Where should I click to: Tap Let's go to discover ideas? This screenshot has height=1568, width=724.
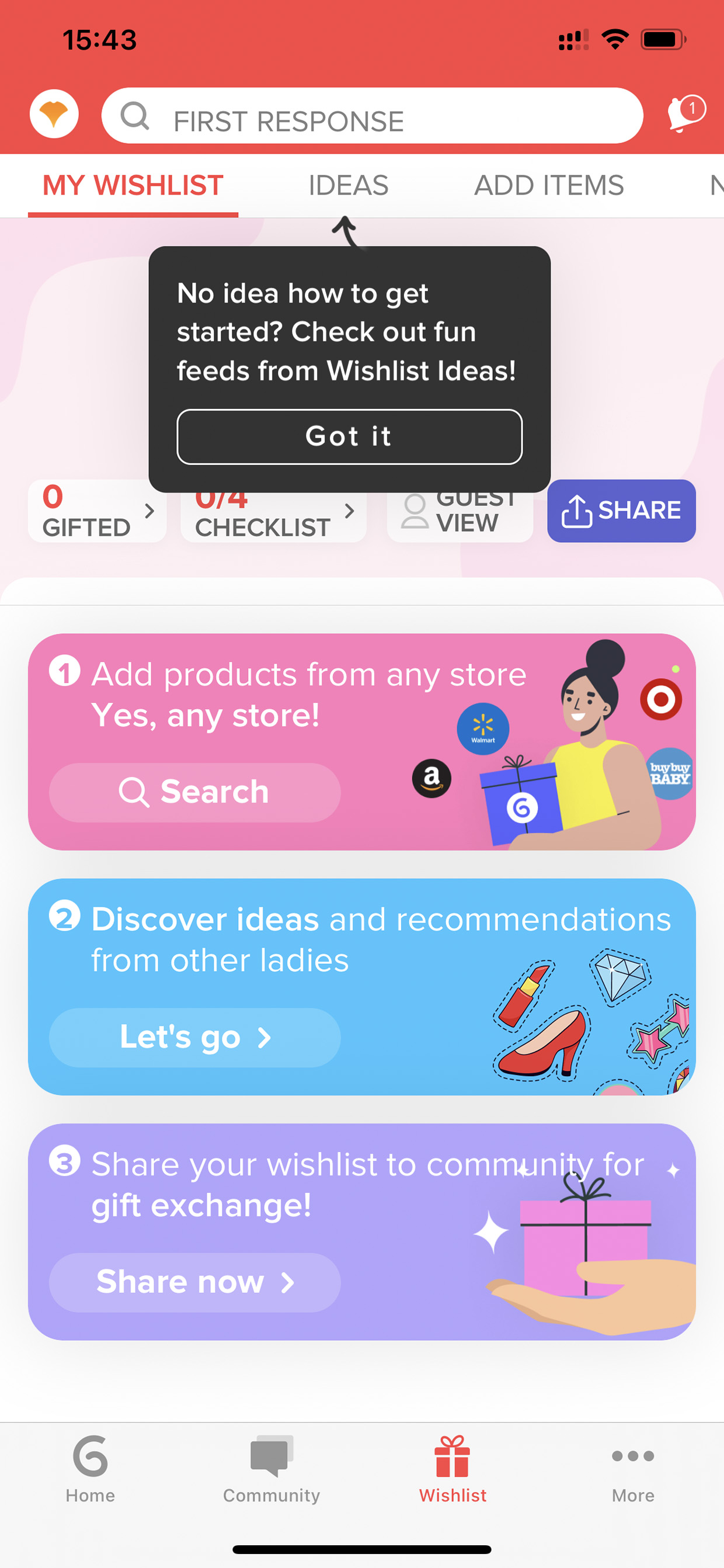(x=194, y=1037)
